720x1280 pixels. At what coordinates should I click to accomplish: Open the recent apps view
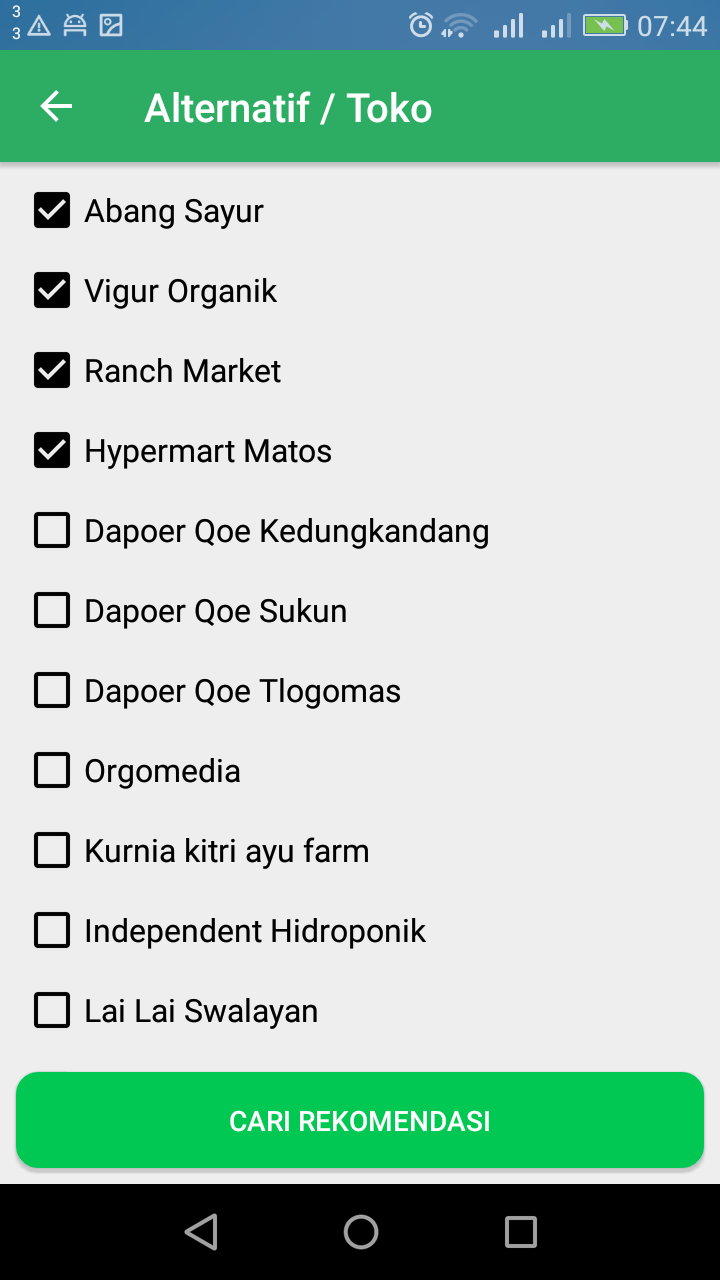click(520, 1232)
